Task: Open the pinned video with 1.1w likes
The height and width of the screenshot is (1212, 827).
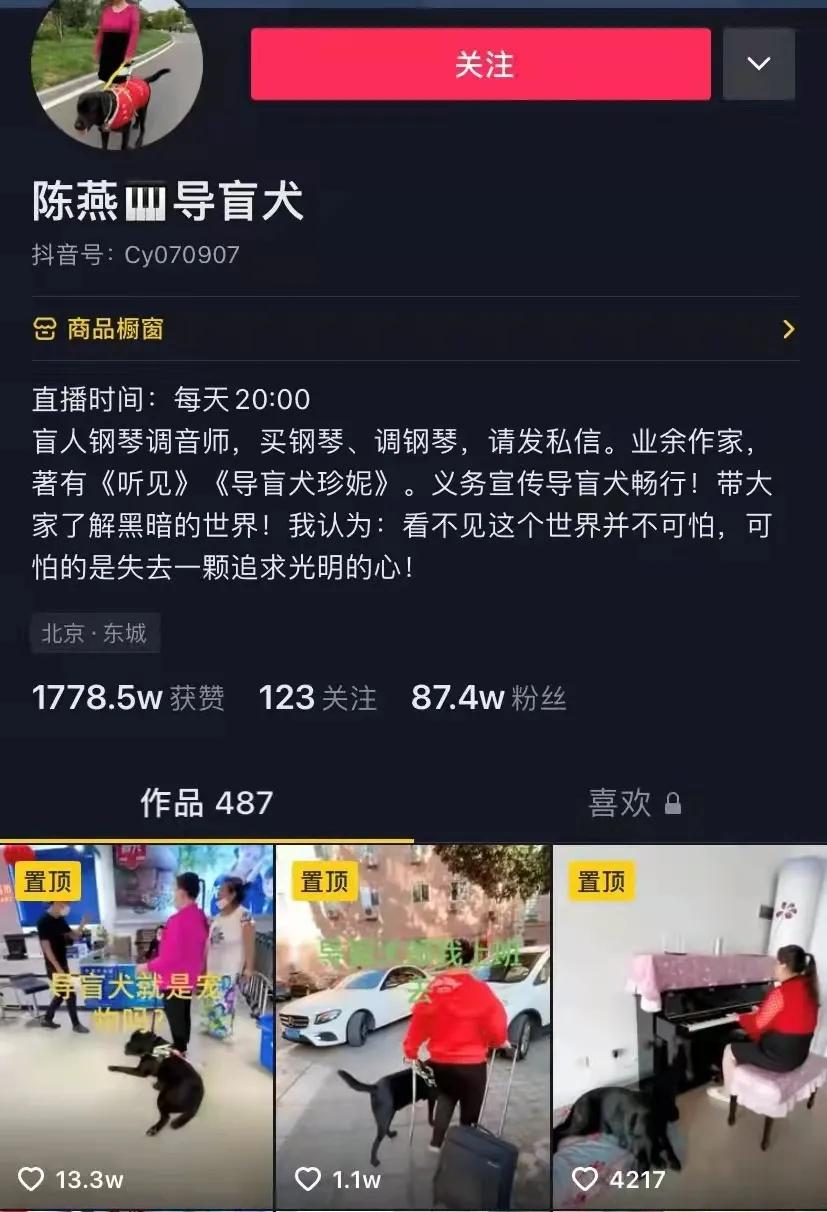Action: point(413,1026)
